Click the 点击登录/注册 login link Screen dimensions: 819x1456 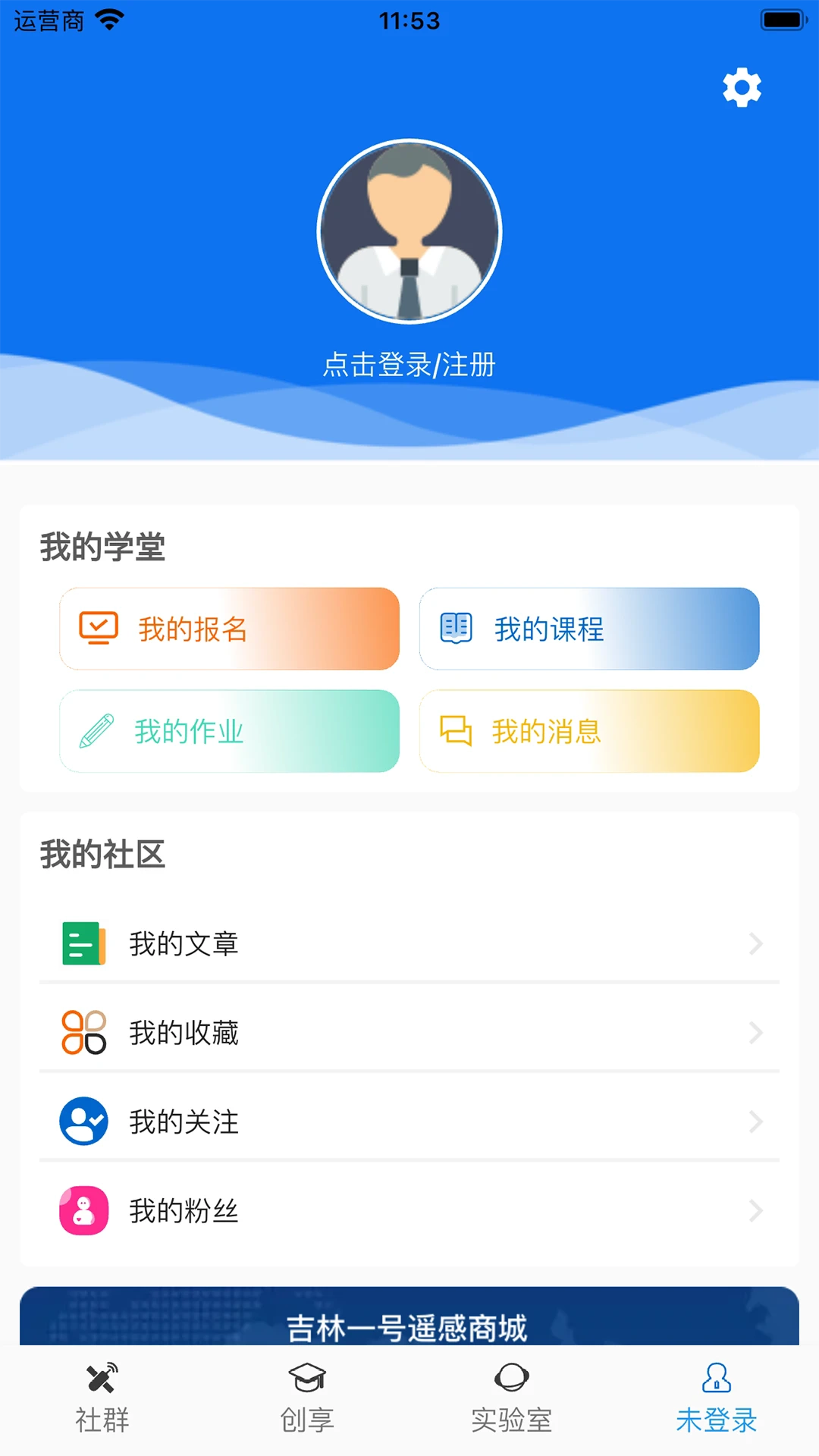(x=409, y=365)
